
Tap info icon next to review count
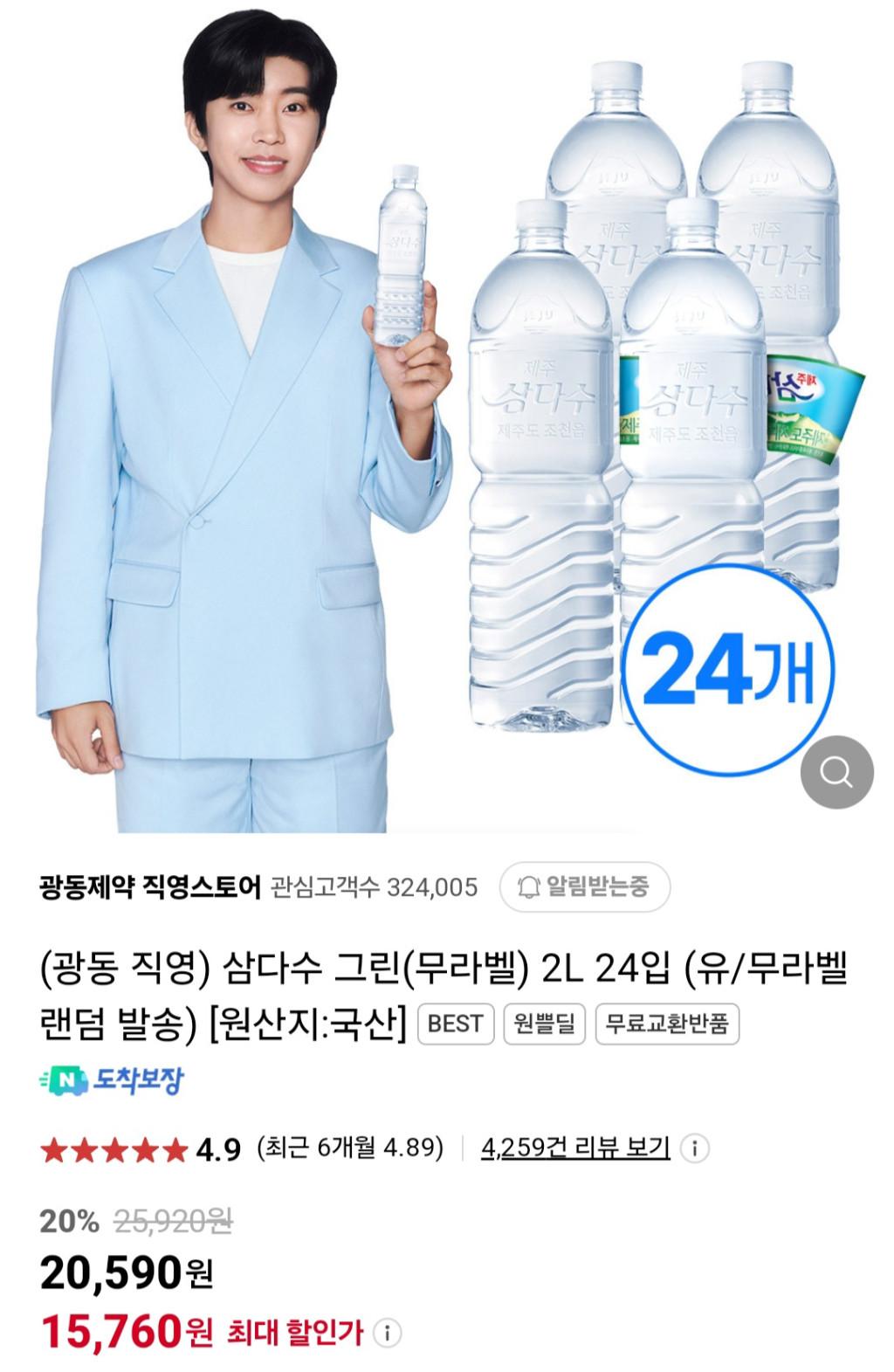pos(695,1148)
